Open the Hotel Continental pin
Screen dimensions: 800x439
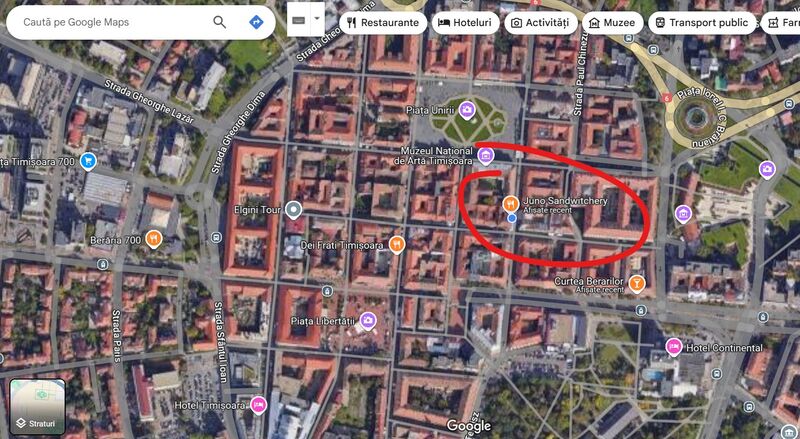click(x=674, y=347)
